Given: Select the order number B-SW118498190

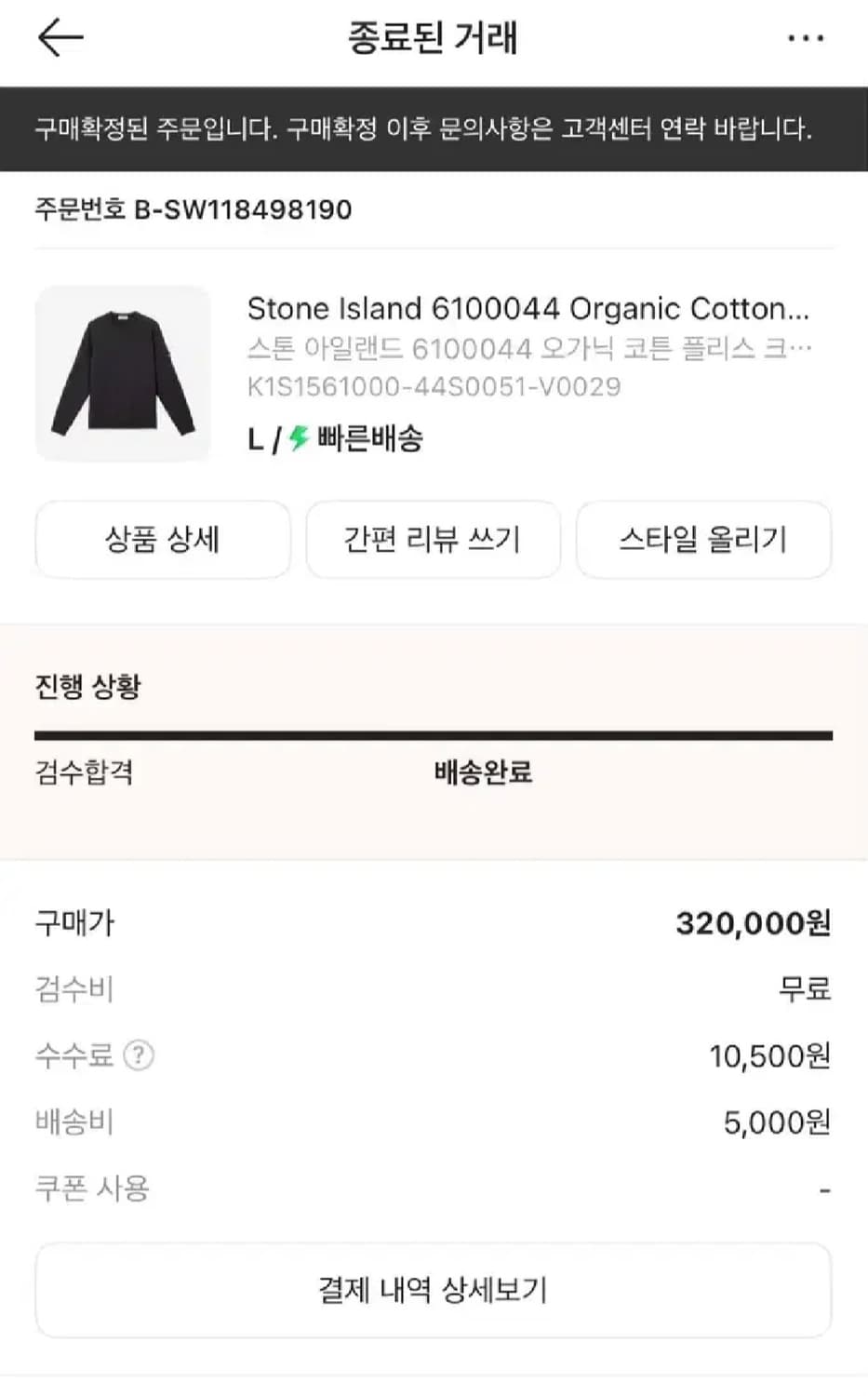Looking at the screenshot, I should (194, 209).
